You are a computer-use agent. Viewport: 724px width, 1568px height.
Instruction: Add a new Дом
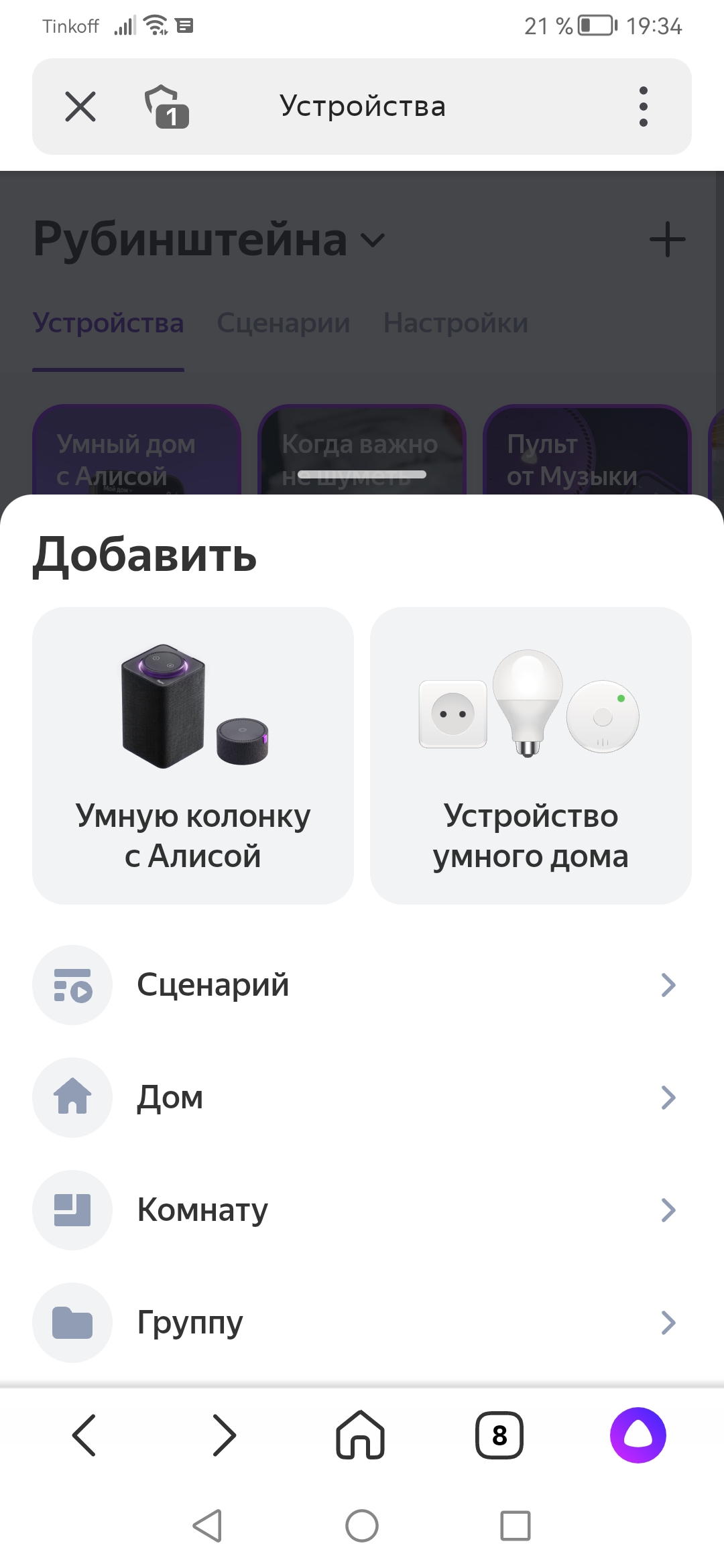point(362,1098)
